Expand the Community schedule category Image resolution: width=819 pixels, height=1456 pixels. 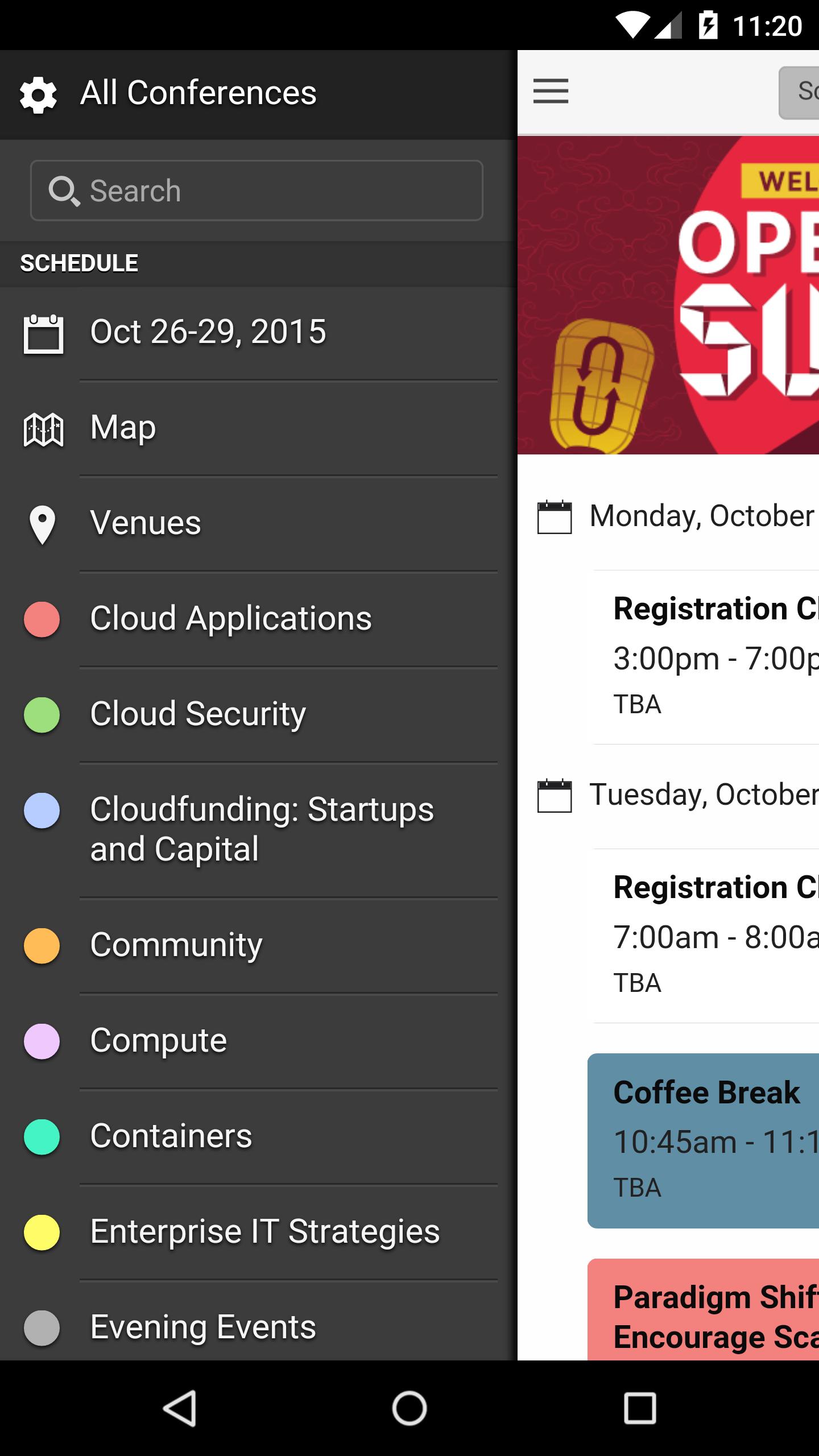[175, 944]
